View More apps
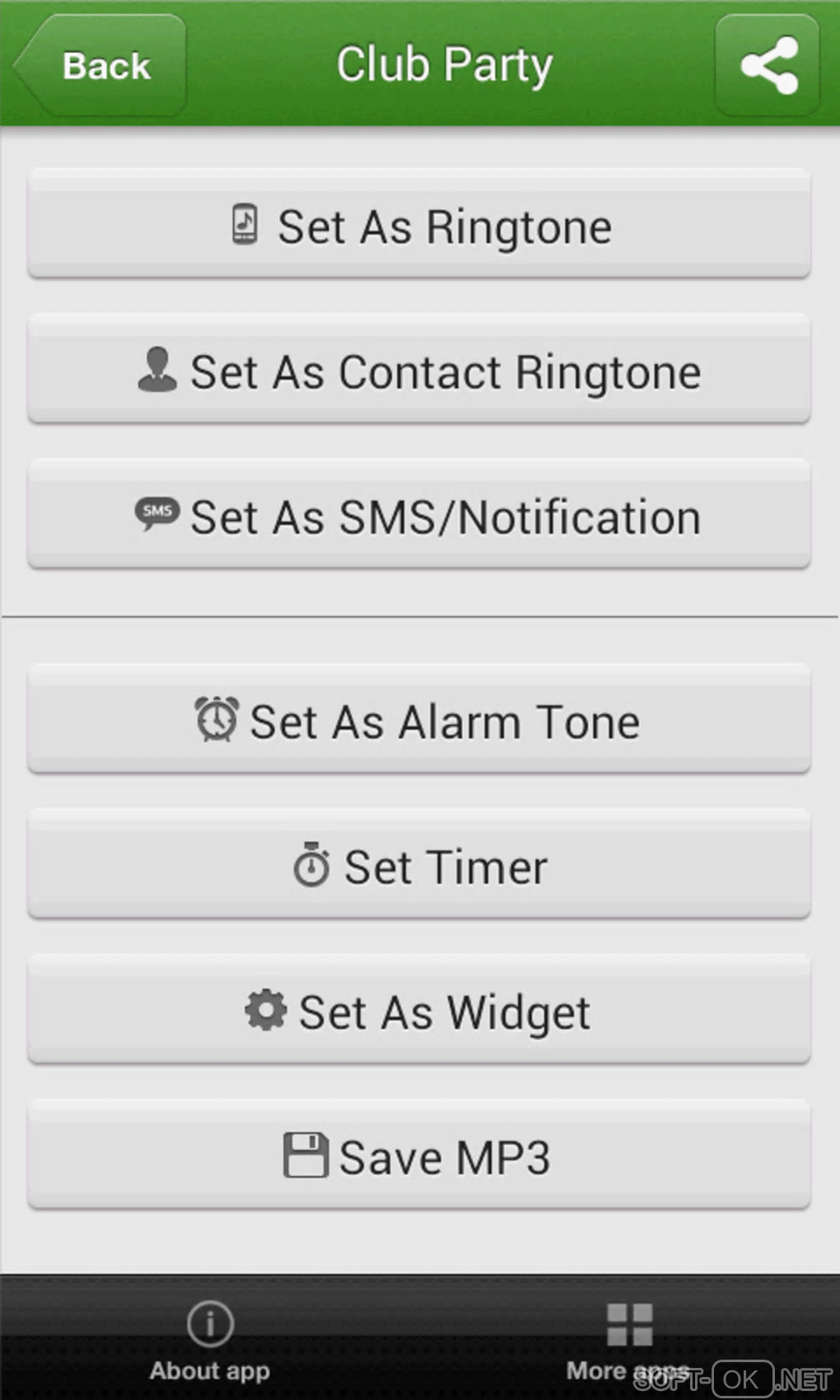 pyautogui.click(x=628, y=1340)
